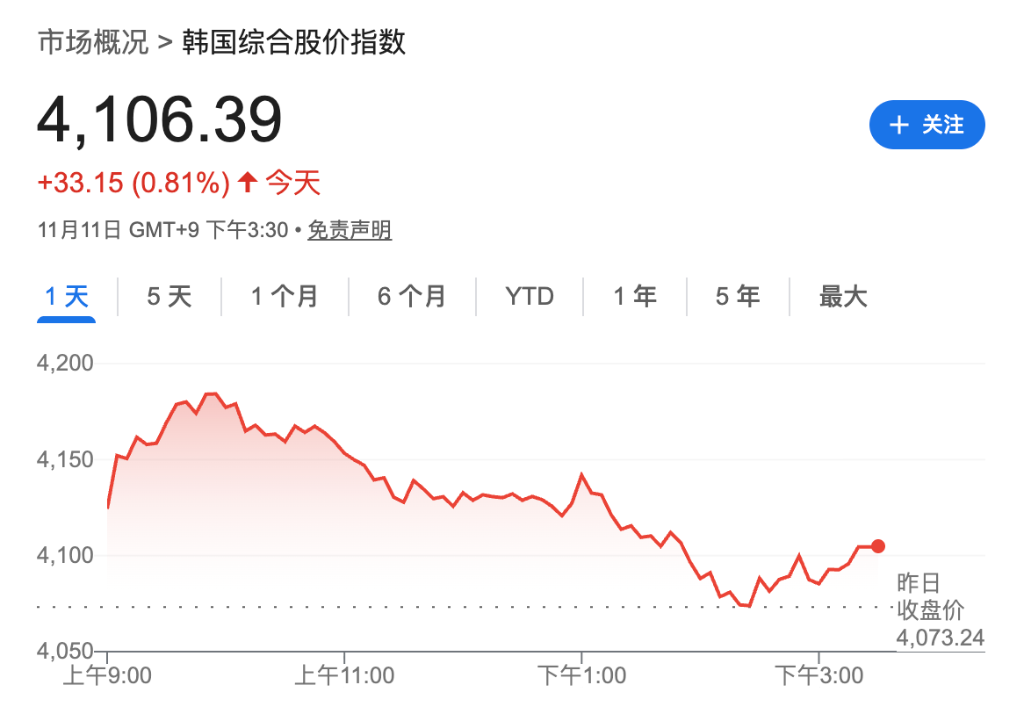Show the 最大 full history range

point(843,297)
